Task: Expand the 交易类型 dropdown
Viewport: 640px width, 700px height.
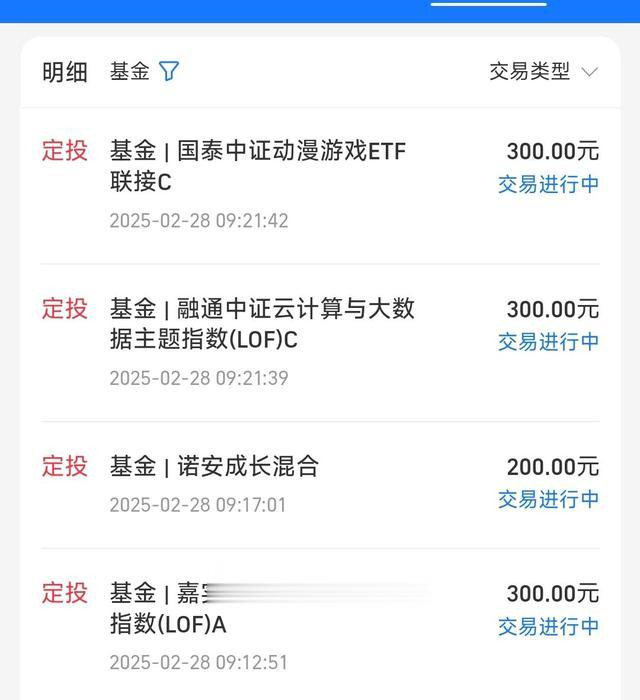Action: (x=543, y=71)
